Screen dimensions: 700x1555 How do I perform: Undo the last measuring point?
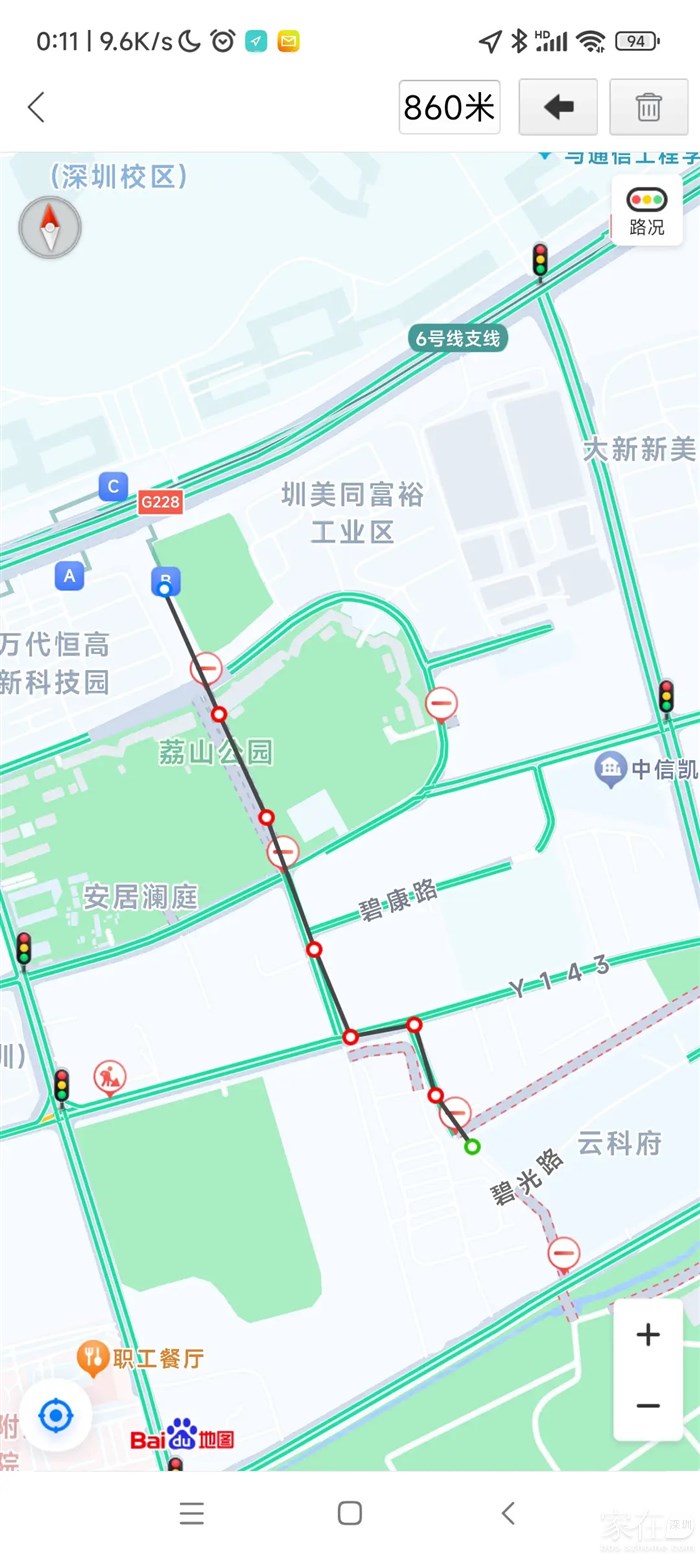(x=558, y=107)
